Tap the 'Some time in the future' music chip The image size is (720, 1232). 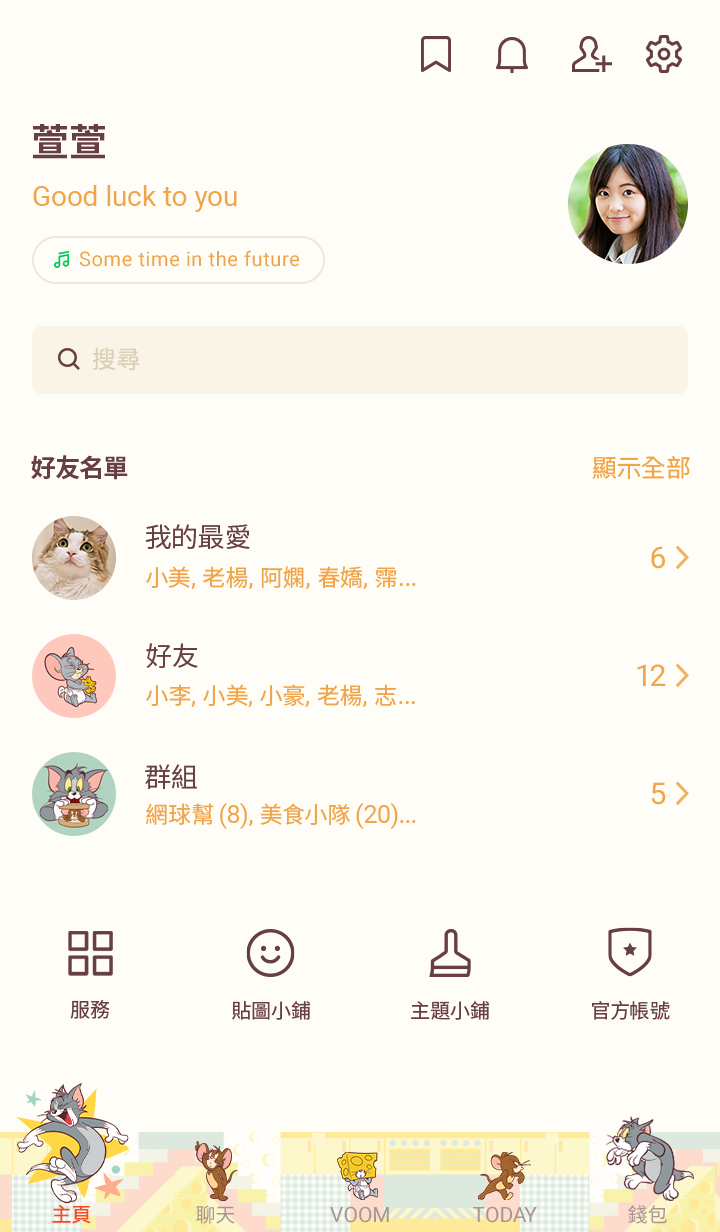[178, 260]
